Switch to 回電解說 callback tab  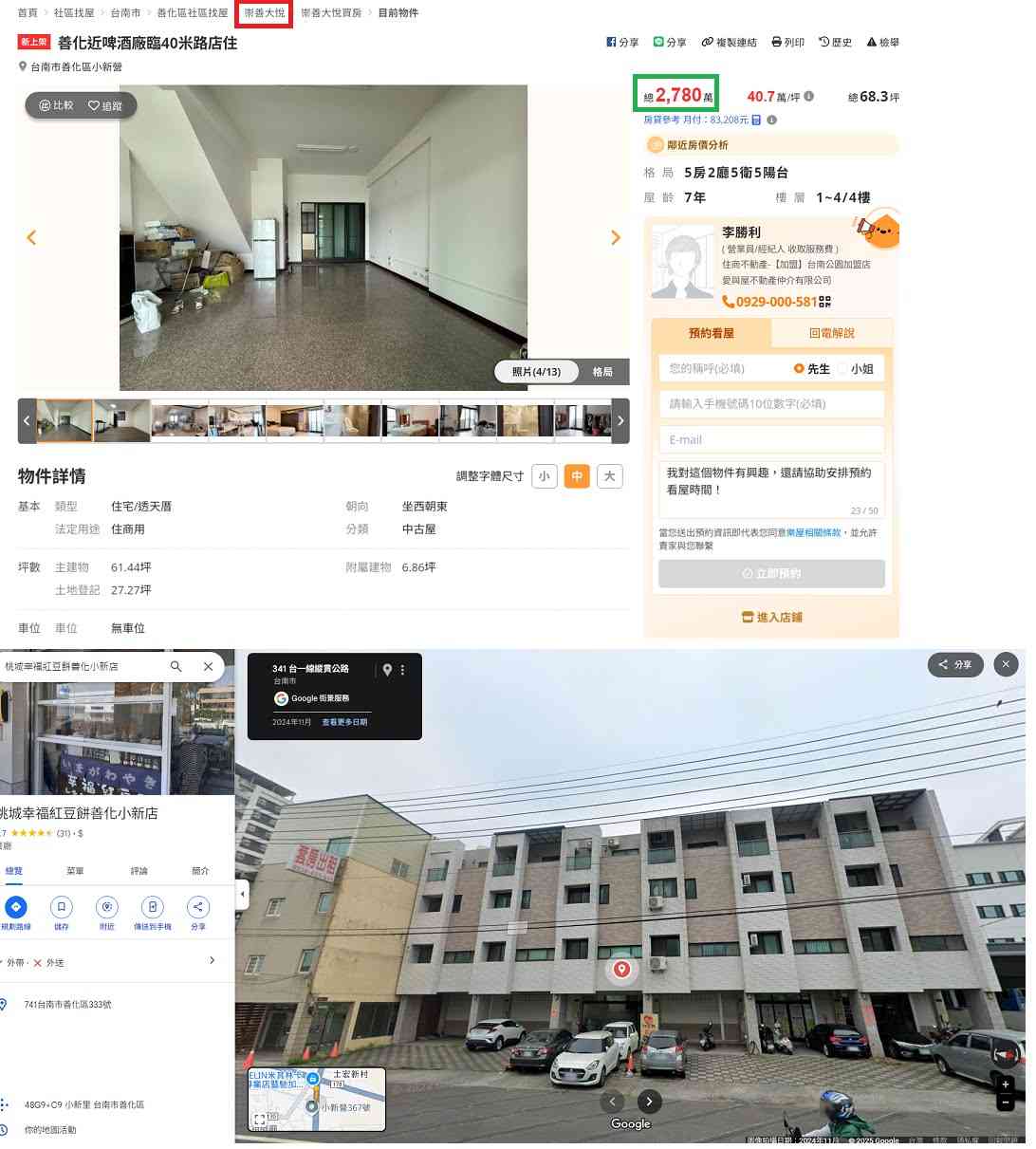(831, 333)
